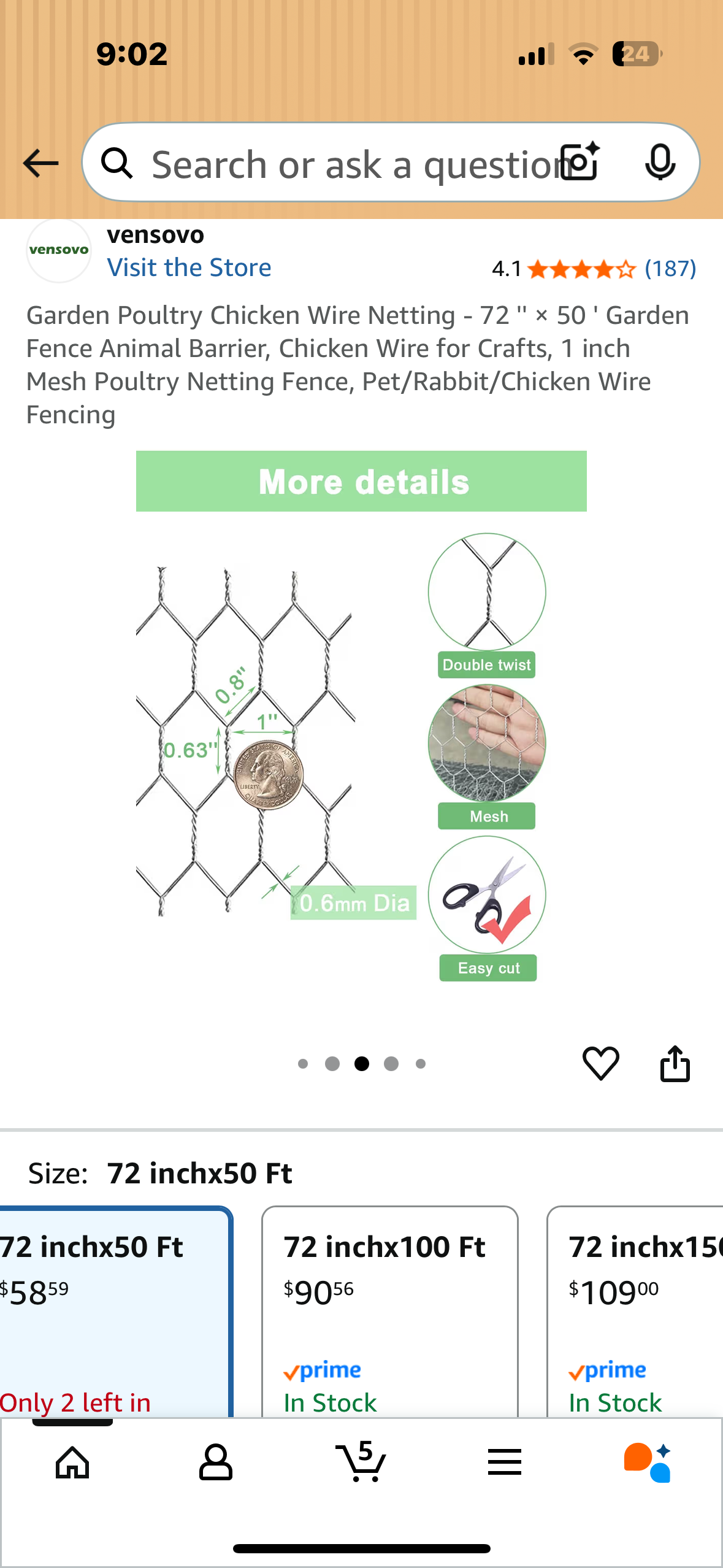Open the 187 customer ratings
The height and width of the screenshot is (1568, 723).
(x=670, y=269)
